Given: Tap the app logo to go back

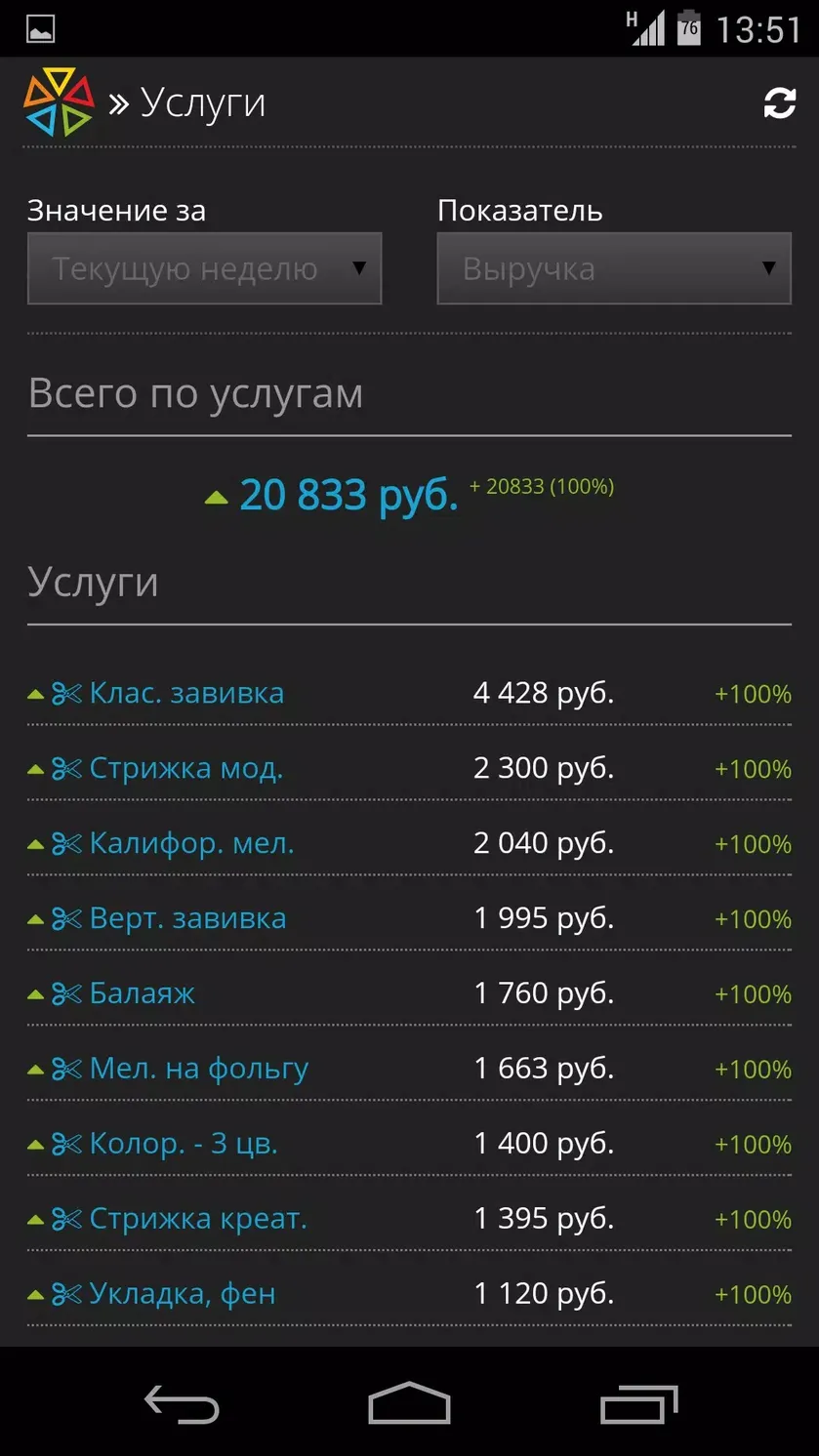Looking at the screenshot, I should (x=59, y=102).
